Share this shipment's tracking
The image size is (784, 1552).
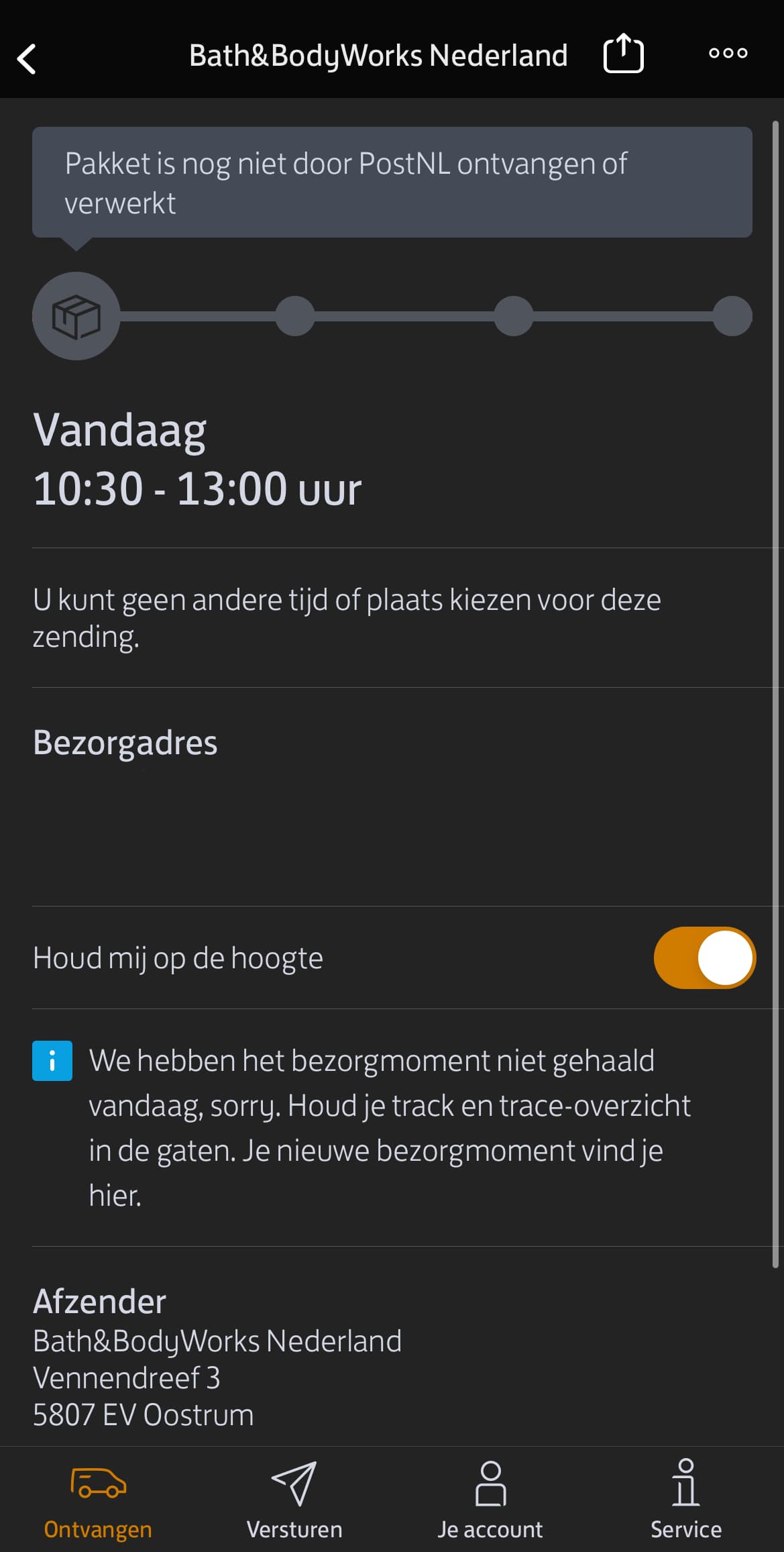click(x=623, y=53)
